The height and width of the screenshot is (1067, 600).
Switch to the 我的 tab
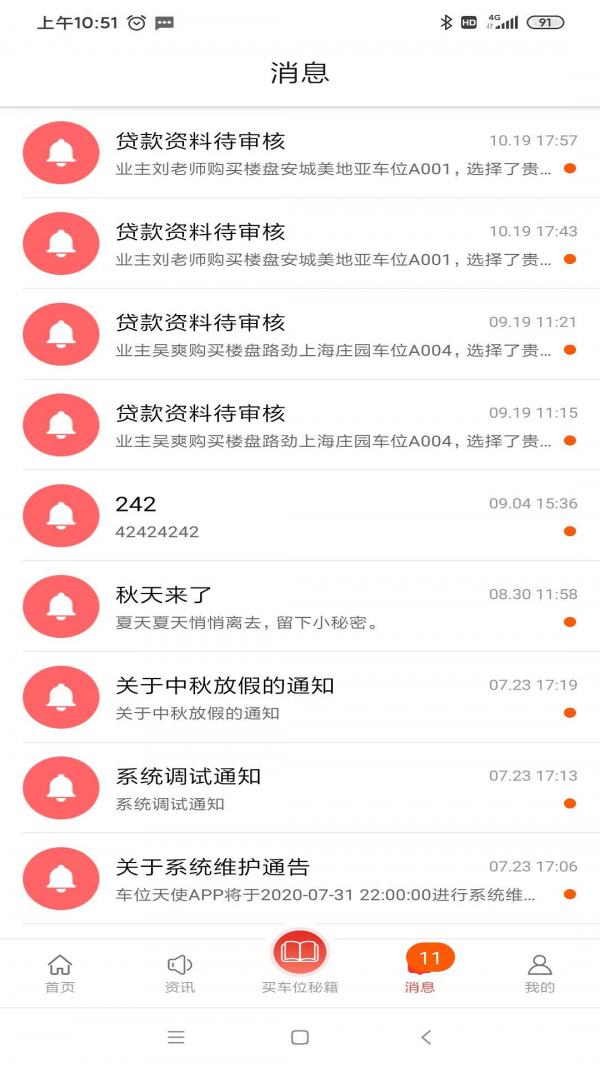tap(540, 973)
